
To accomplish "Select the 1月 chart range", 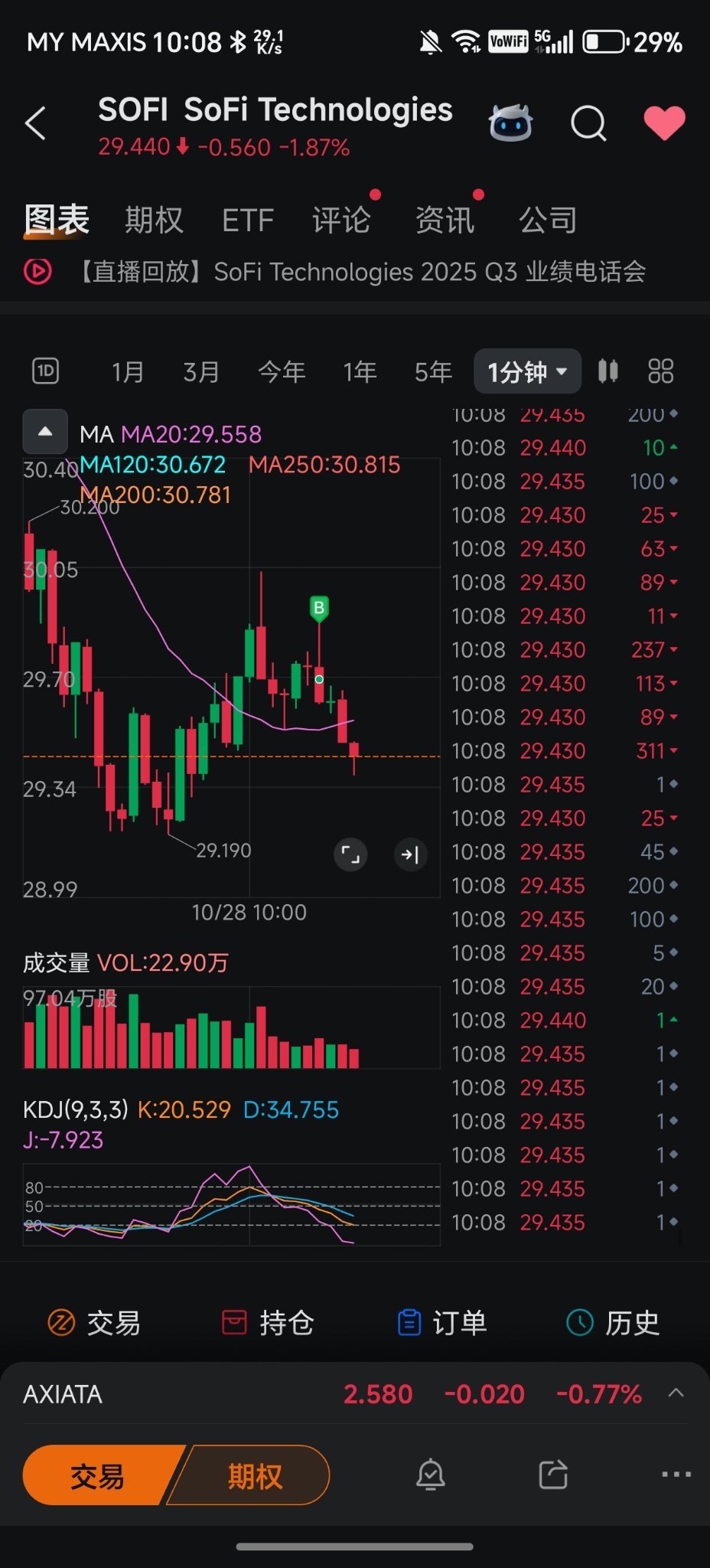I will tap(128, 372).
